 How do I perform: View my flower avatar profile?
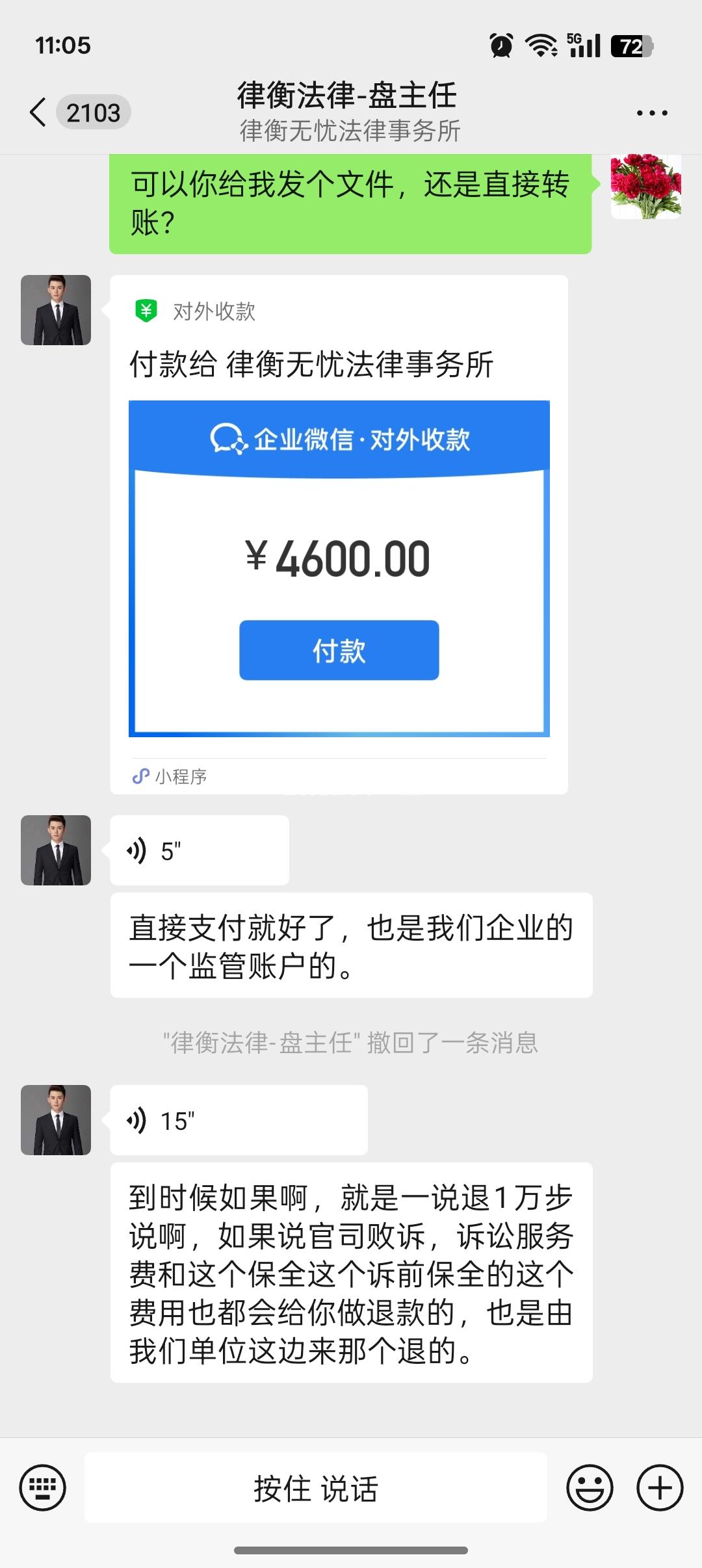645,187
